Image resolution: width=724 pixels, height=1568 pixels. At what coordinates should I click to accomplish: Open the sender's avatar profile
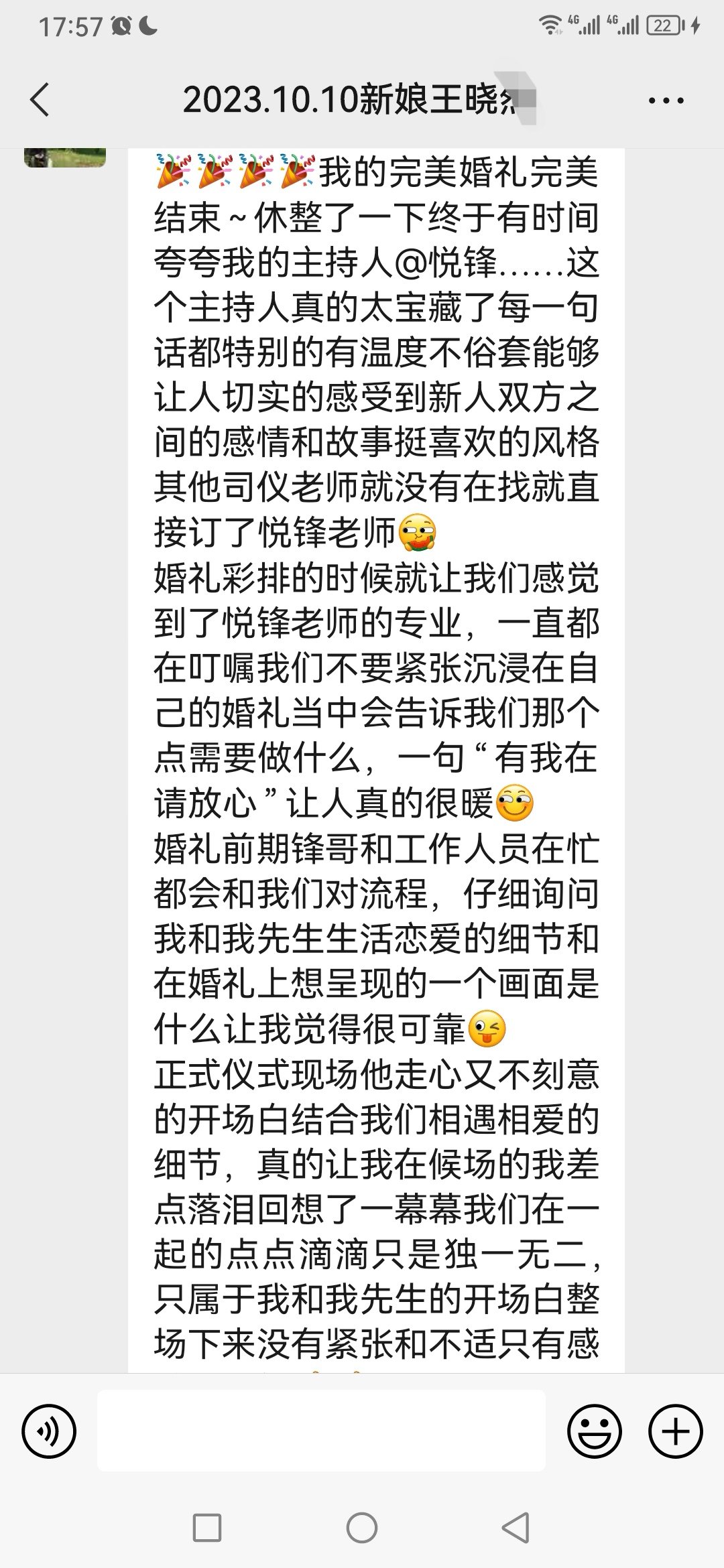65,157
